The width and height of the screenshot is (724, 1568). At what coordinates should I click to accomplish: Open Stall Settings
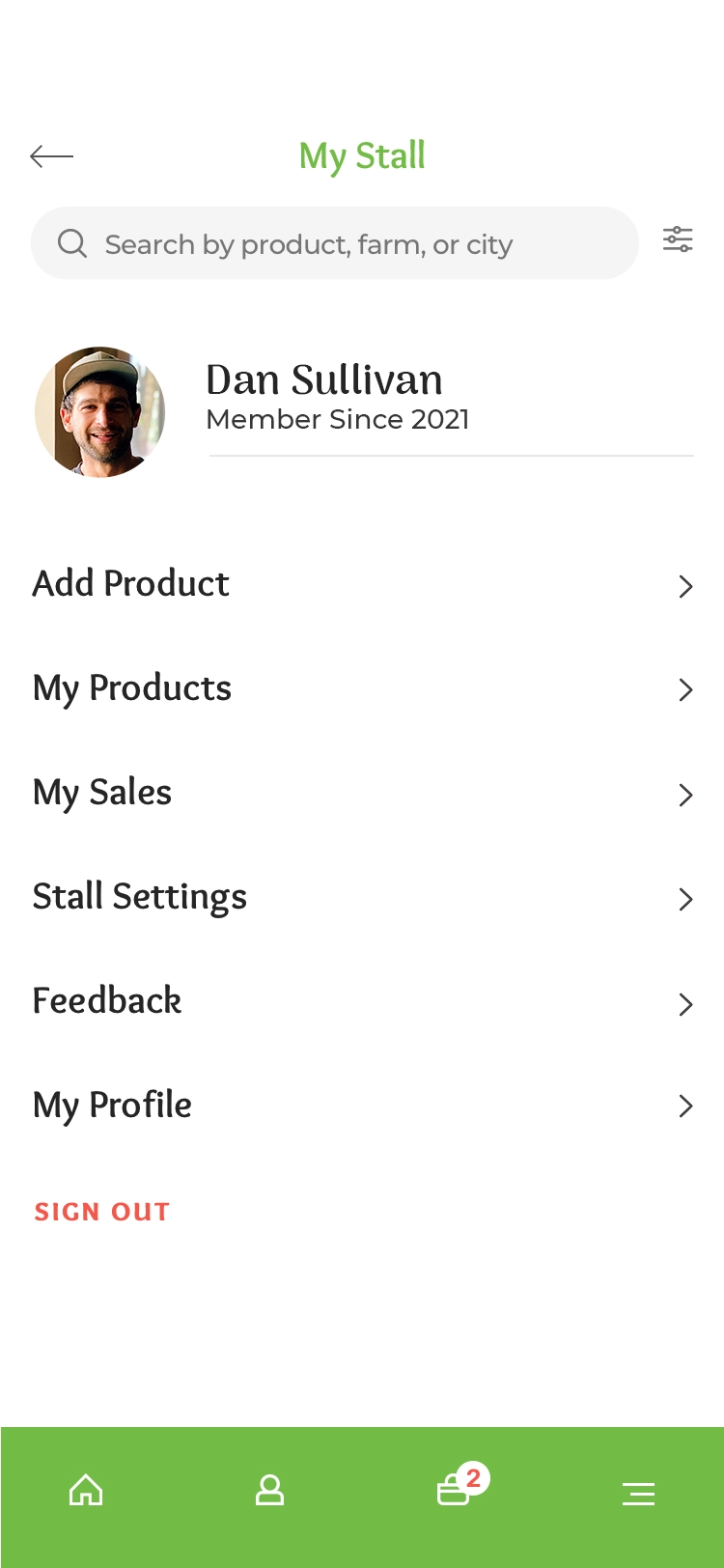(362, 897)
